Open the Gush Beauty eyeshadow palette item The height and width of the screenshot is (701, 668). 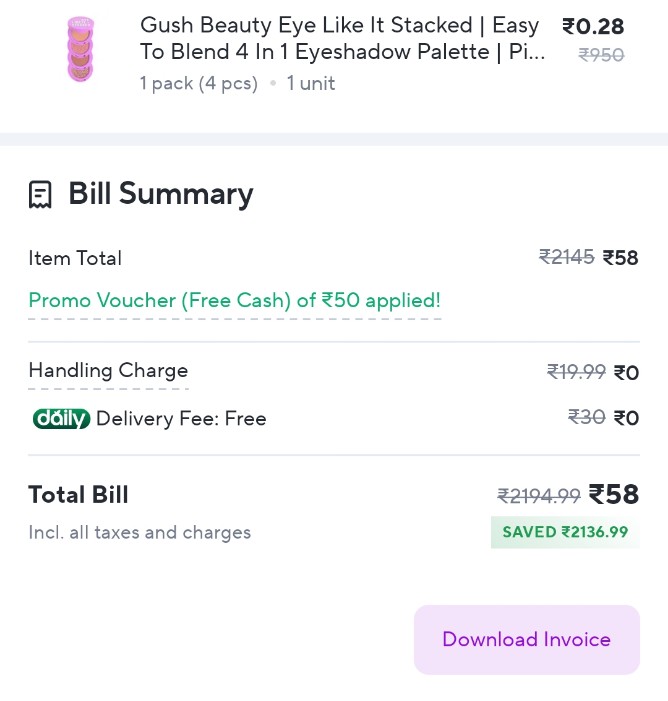click(x=342, y=39)
